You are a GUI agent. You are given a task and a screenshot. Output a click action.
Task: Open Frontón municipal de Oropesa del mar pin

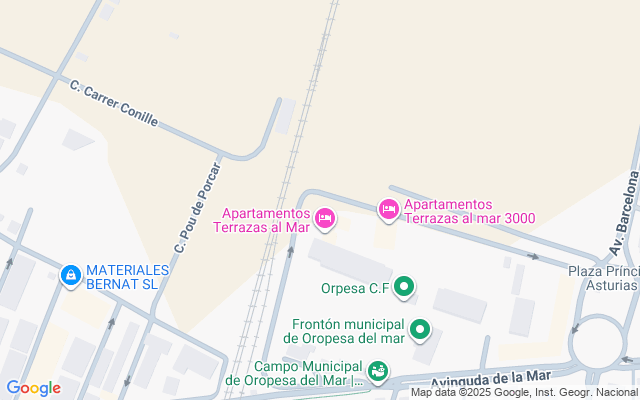pos(421,329)
